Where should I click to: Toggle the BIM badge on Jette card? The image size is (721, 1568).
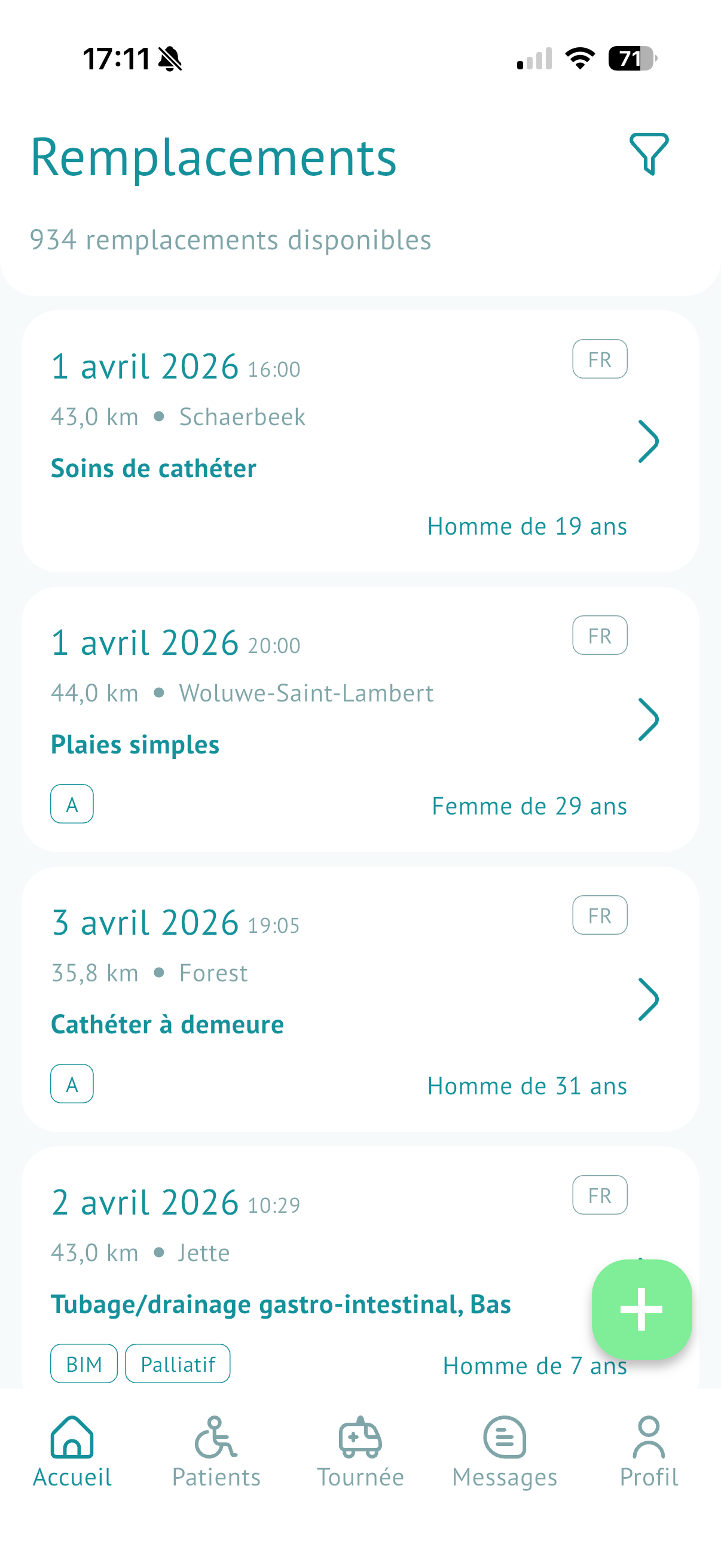click(x=83, y=1363)
